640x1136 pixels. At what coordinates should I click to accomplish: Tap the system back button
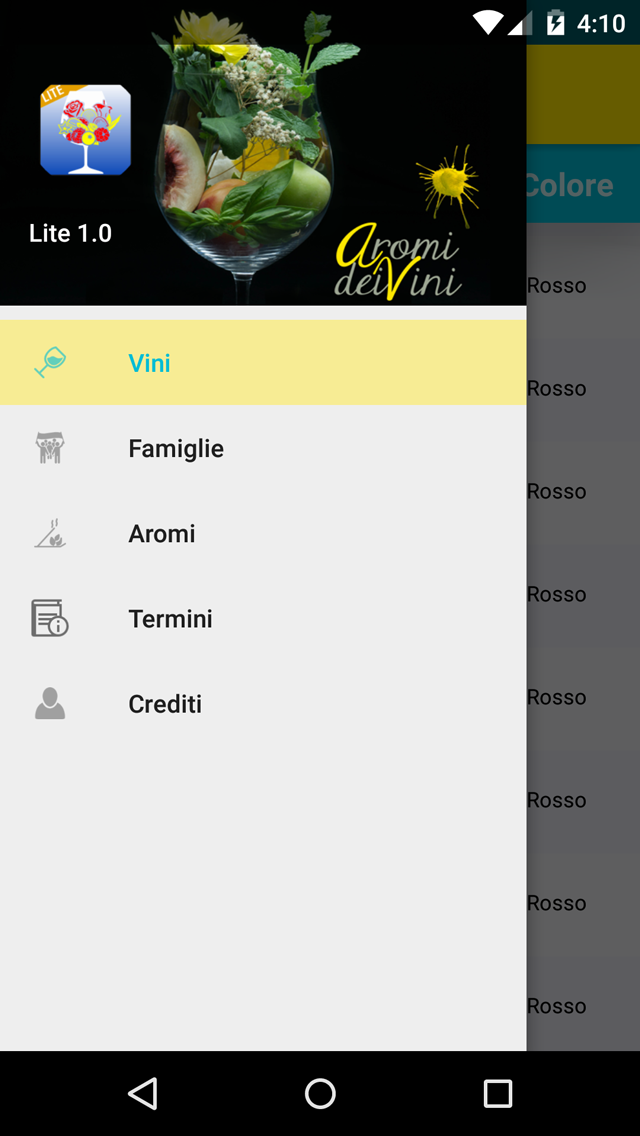pos(143,1093)
